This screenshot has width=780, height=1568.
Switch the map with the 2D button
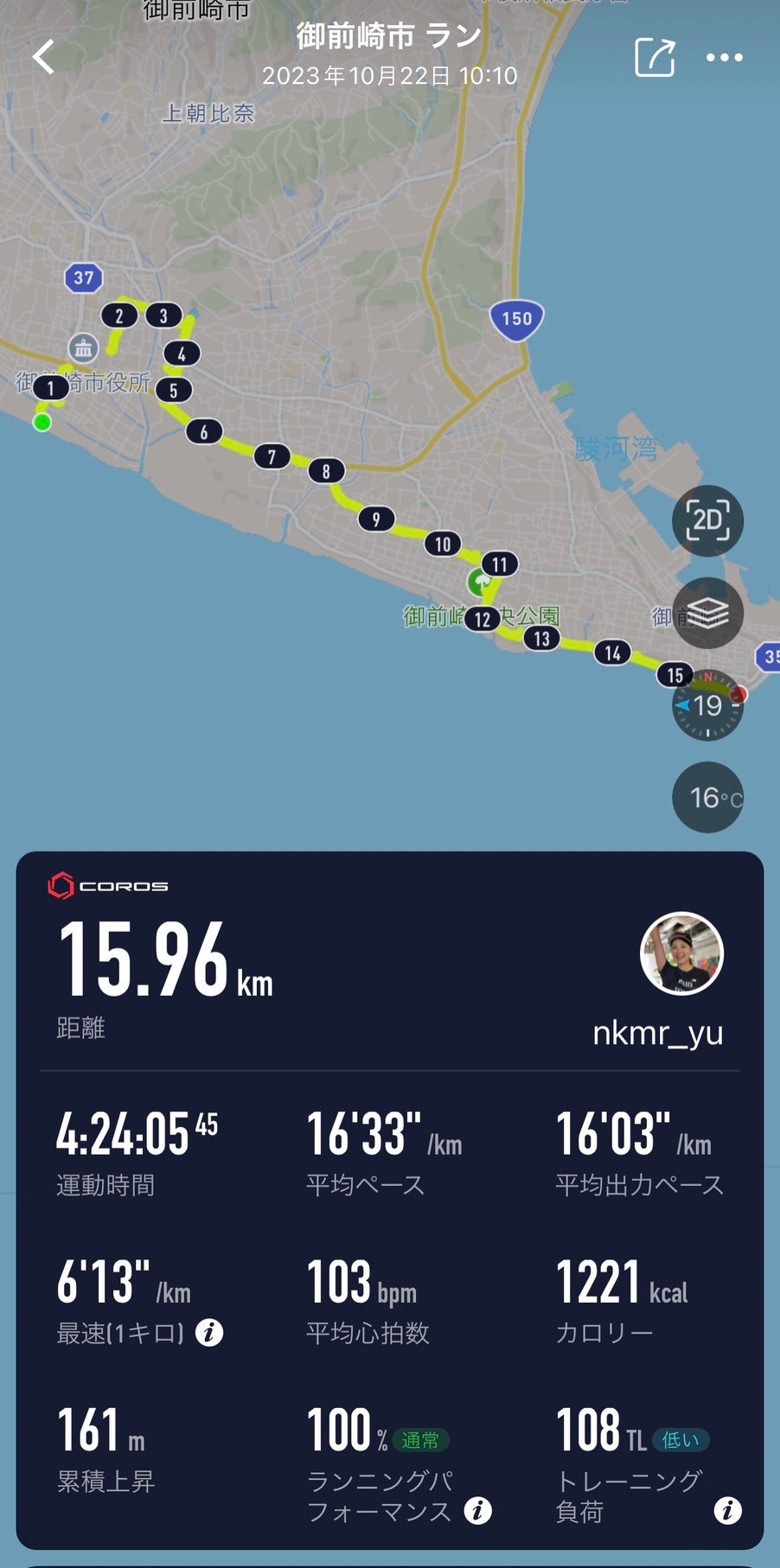click(707, 520)
